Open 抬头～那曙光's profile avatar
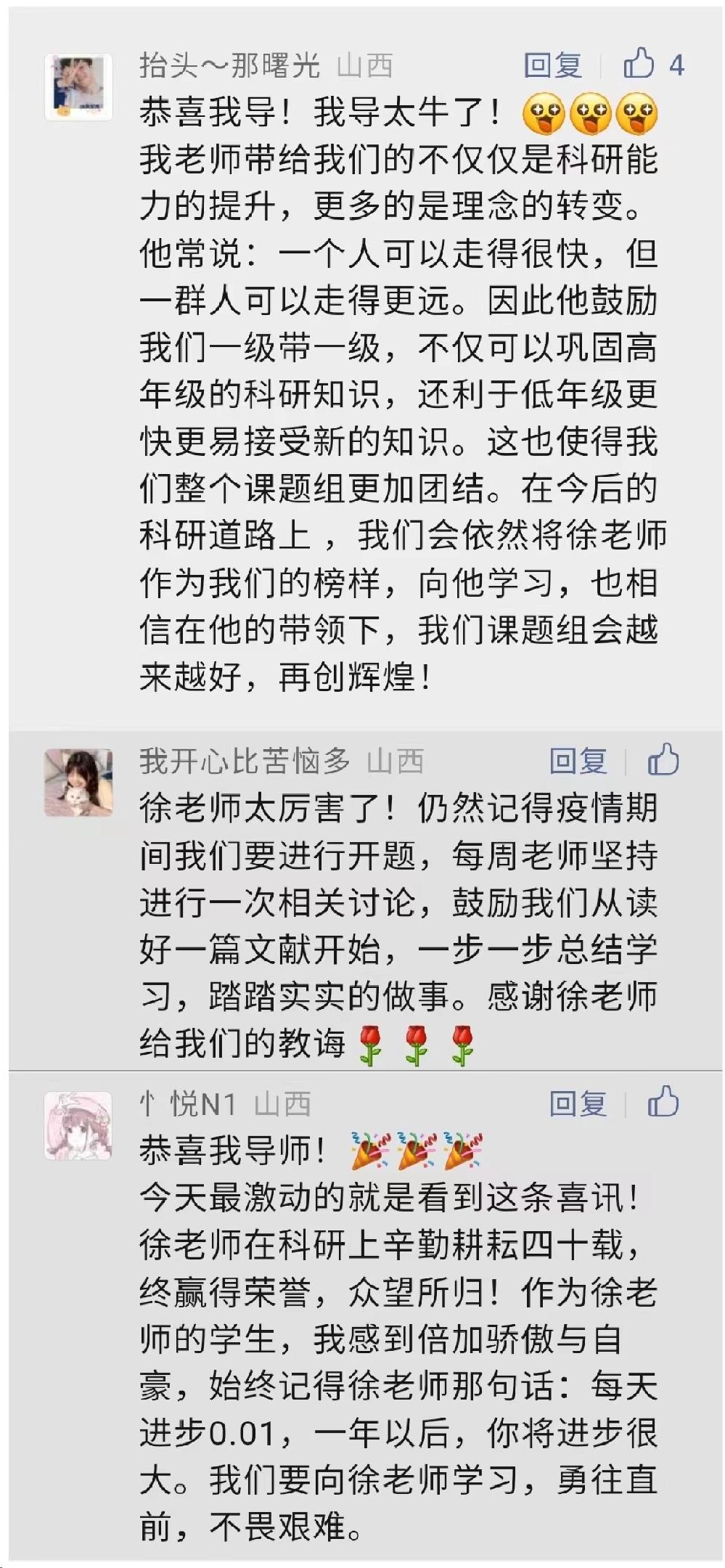The height and width of the screenshot is (1568, 725). coord(78,87)
